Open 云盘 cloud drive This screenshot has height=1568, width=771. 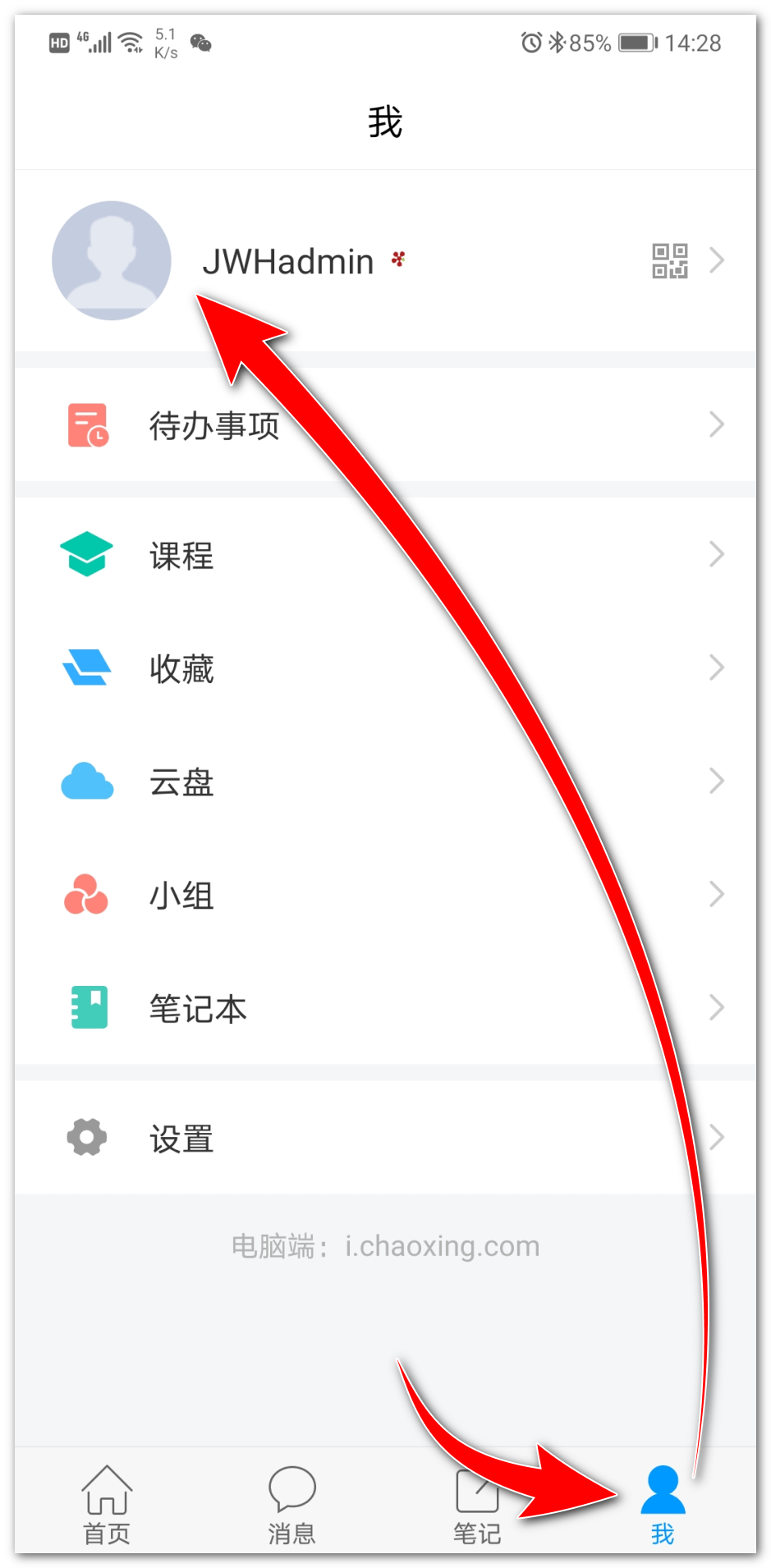[x=385, y=782]
